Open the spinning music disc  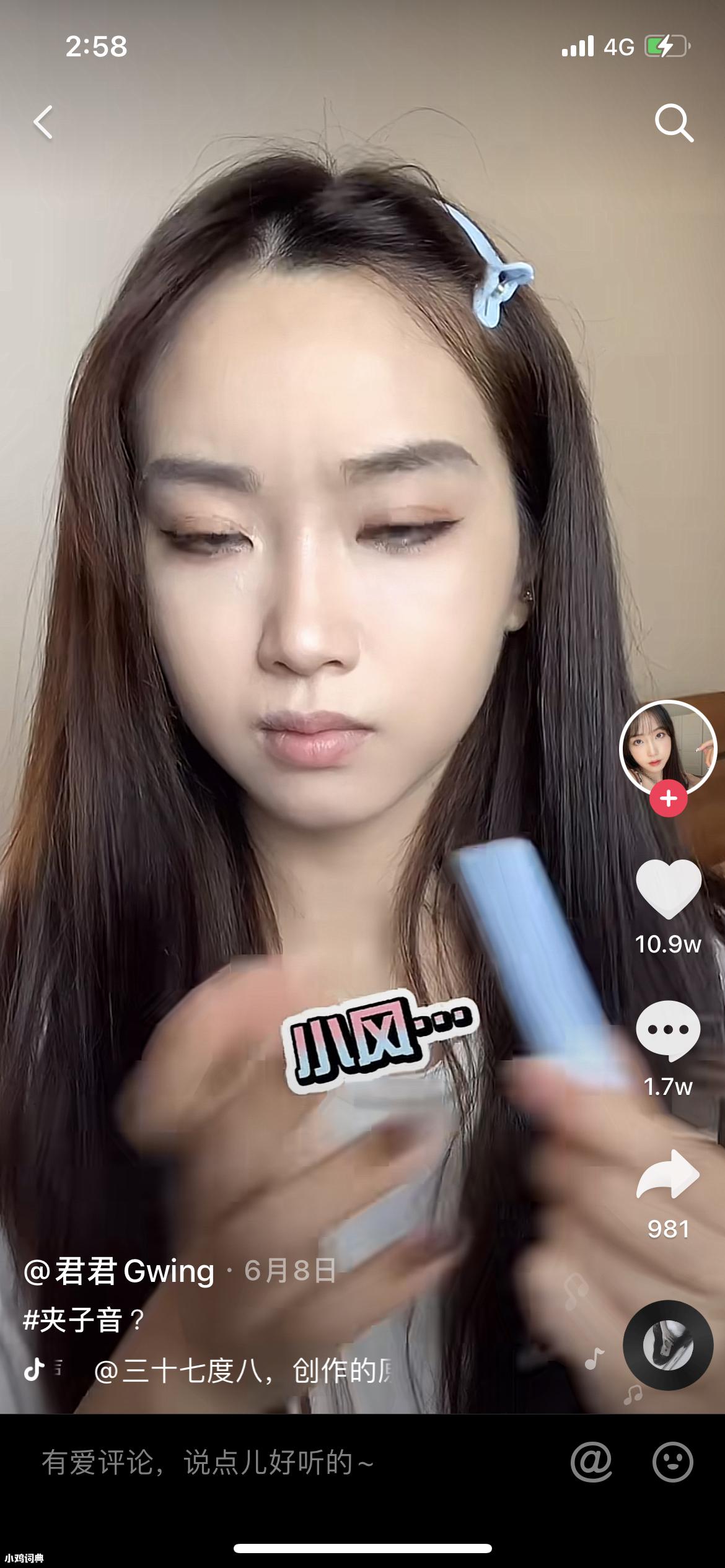coord(668,1346)
